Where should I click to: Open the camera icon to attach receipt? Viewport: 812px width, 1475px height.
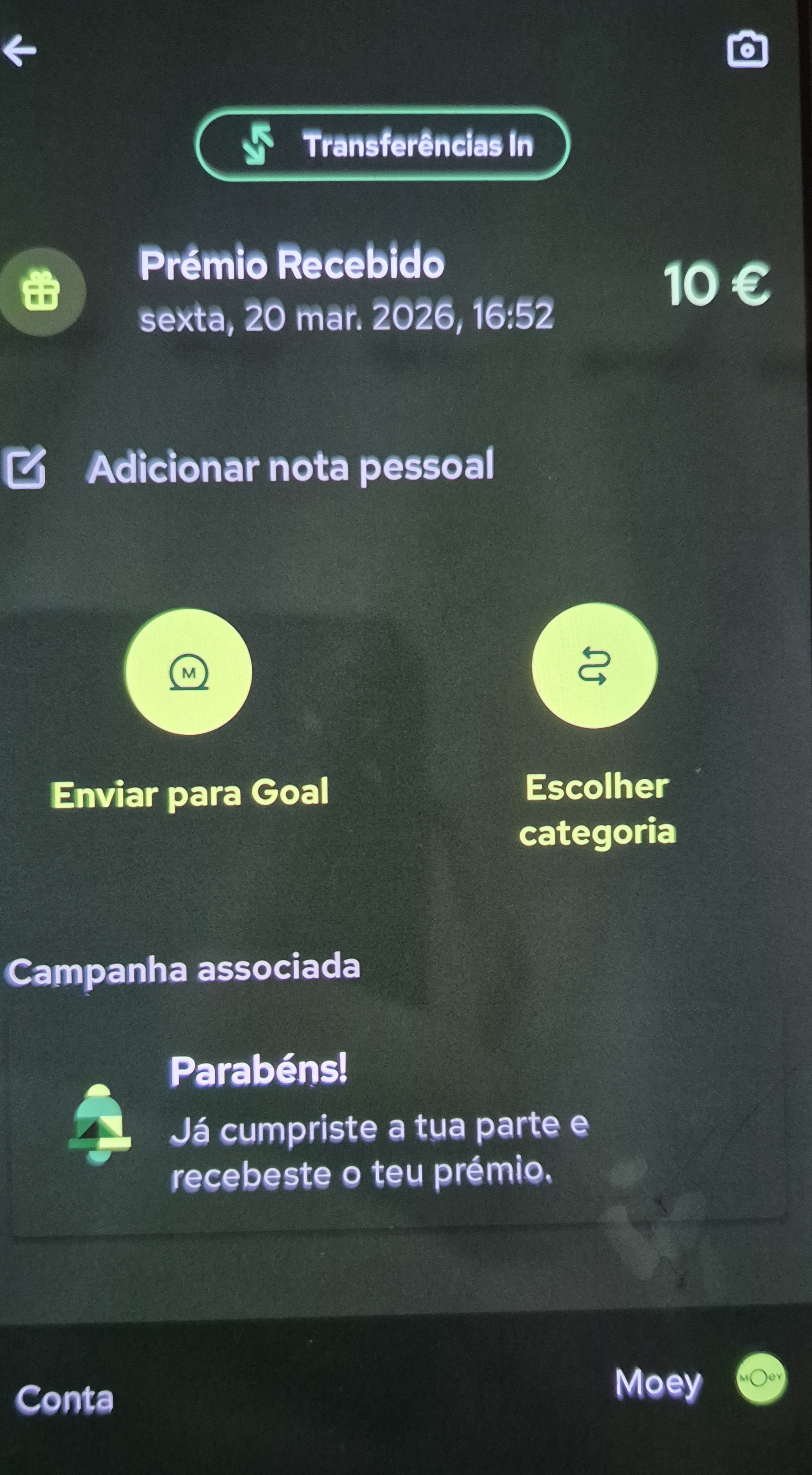[747, 50]
